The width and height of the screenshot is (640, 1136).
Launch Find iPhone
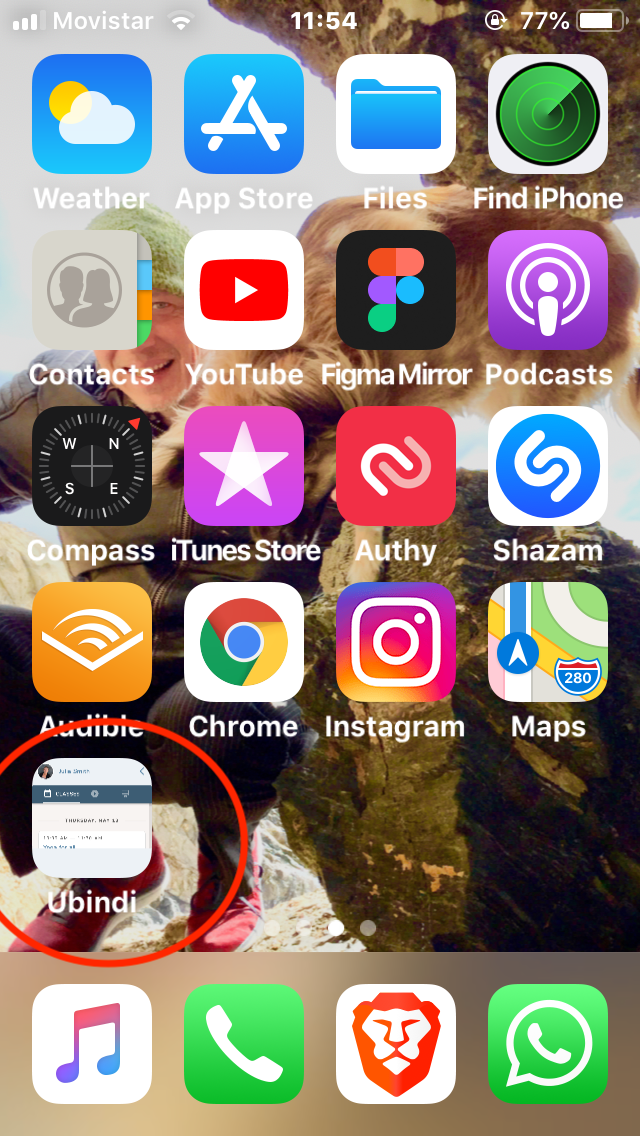[x=548, y=114]
